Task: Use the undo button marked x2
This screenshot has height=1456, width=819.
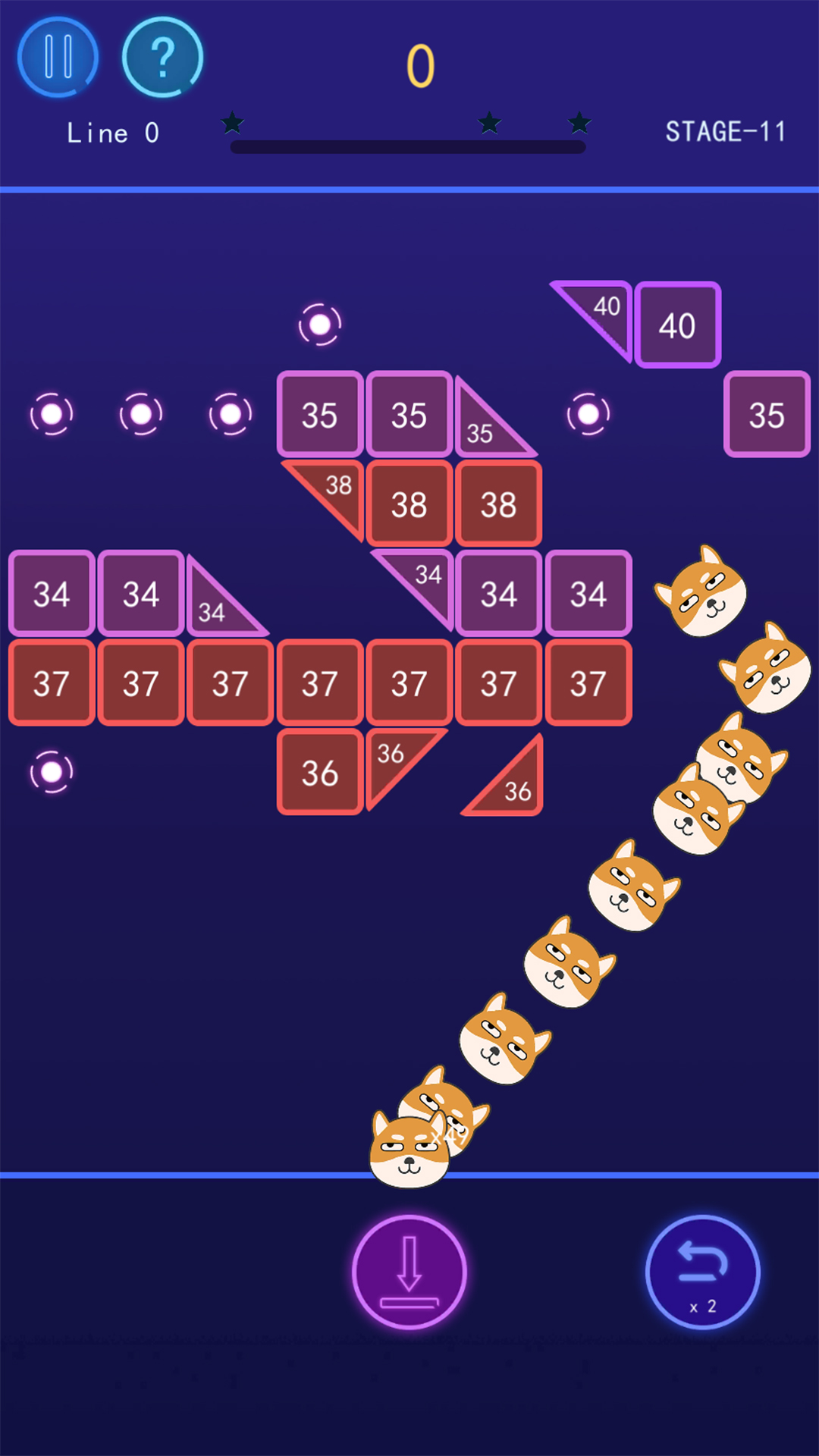Action: (702, 1272)
